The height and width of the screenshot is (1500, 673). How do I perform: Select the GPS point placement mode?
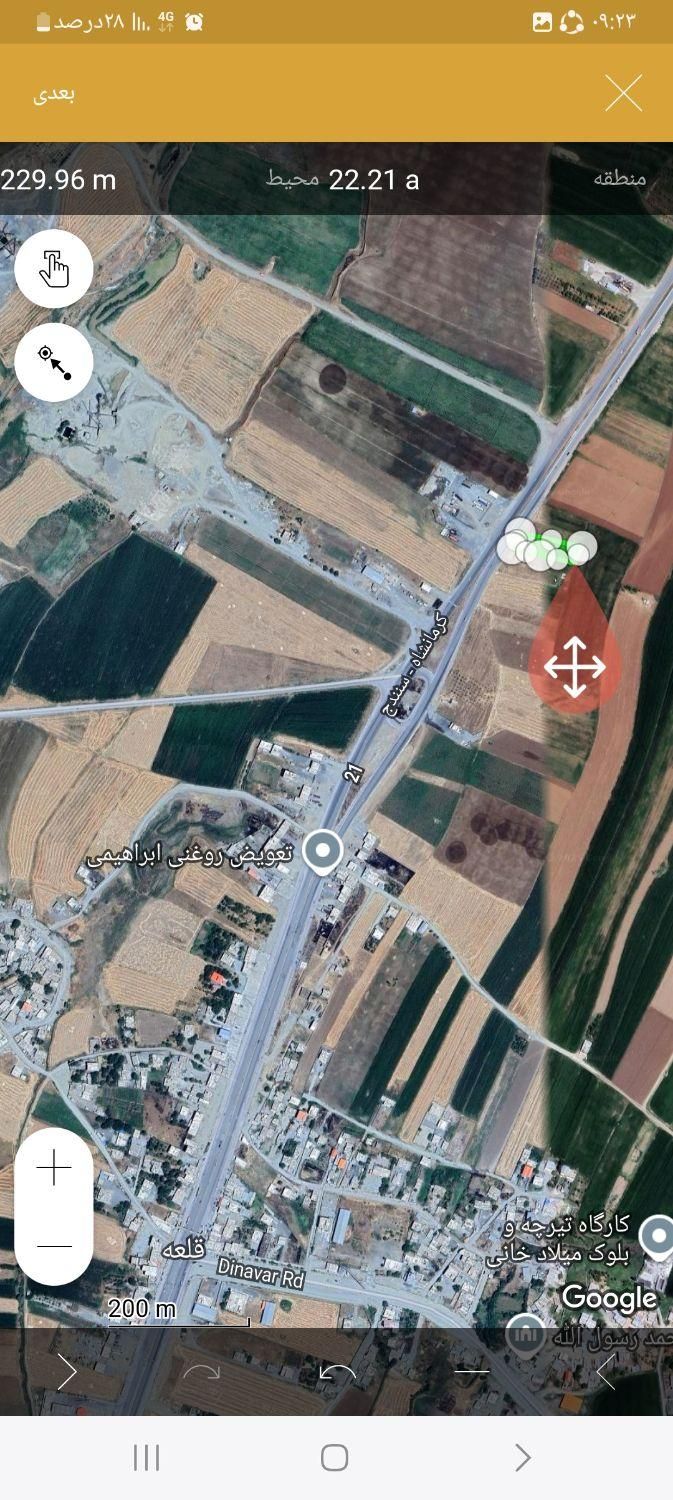[54, 362]
